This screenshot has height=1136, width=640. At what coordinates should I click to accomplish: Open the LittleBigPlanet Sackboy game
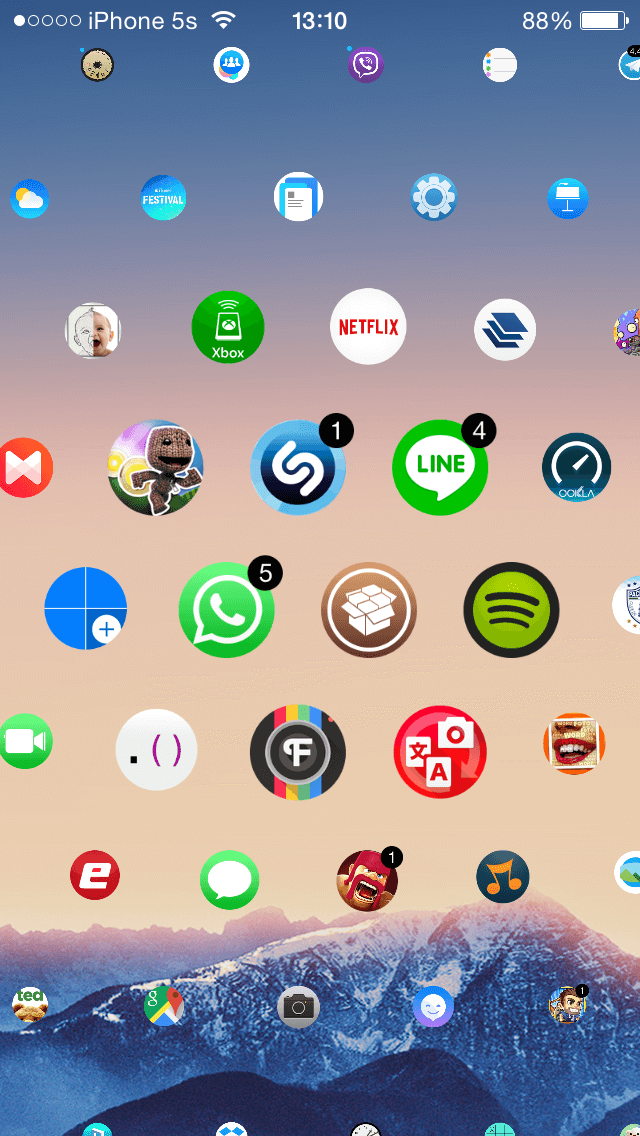coord(156,467)
